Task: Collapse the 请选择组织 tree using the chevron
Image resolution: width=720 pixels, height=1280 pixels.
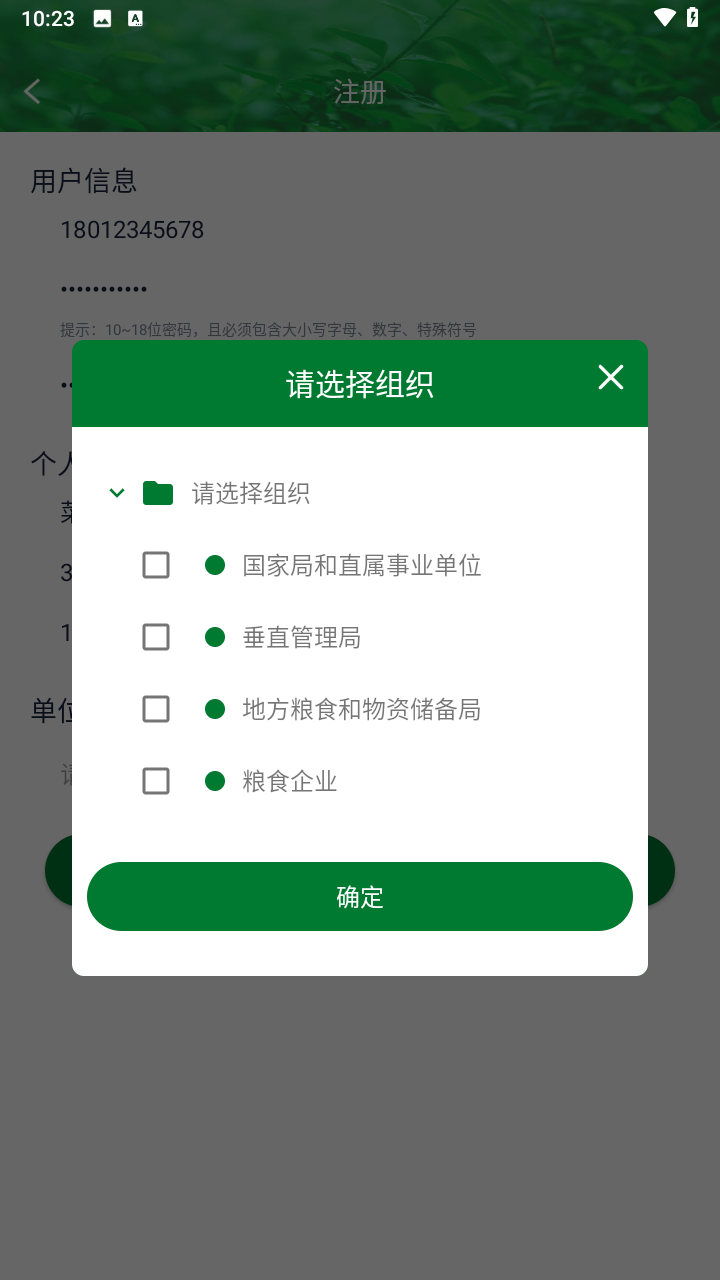Action: 116,492
